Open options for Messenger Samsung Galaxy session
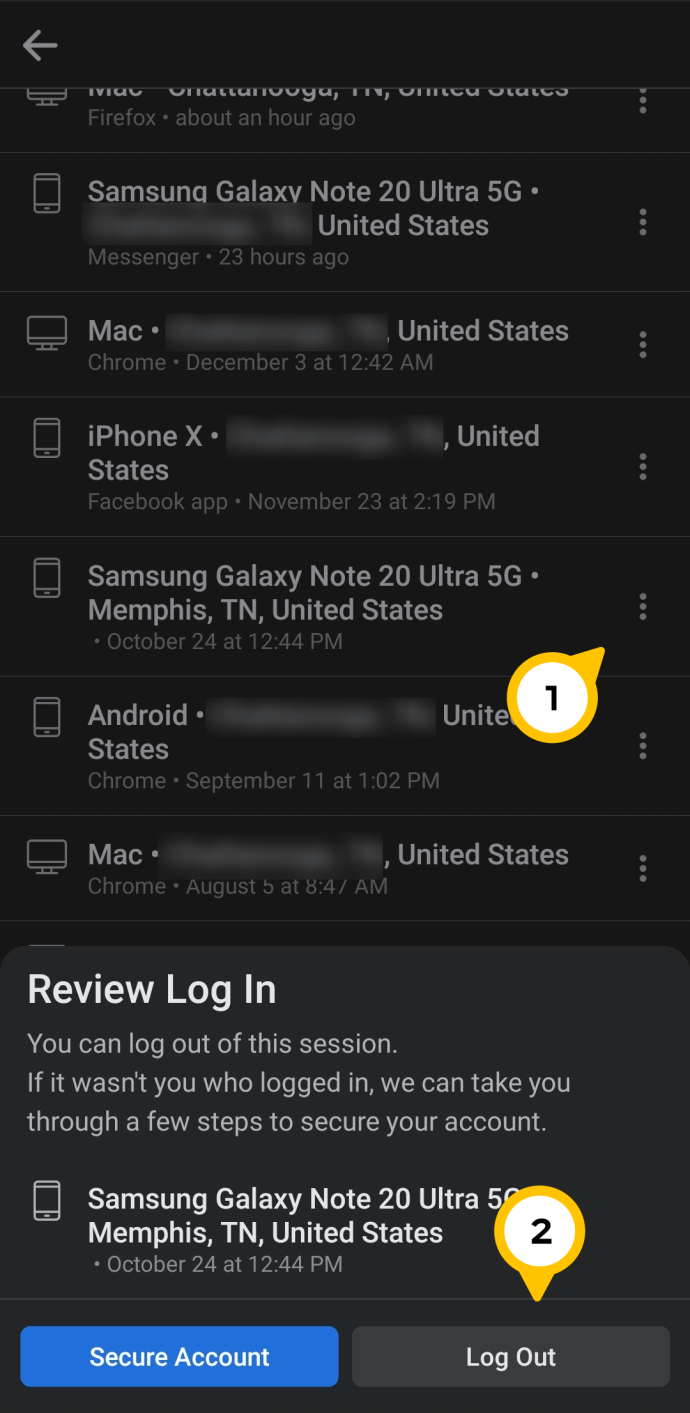690x1413 pixels. coord(643,222)
